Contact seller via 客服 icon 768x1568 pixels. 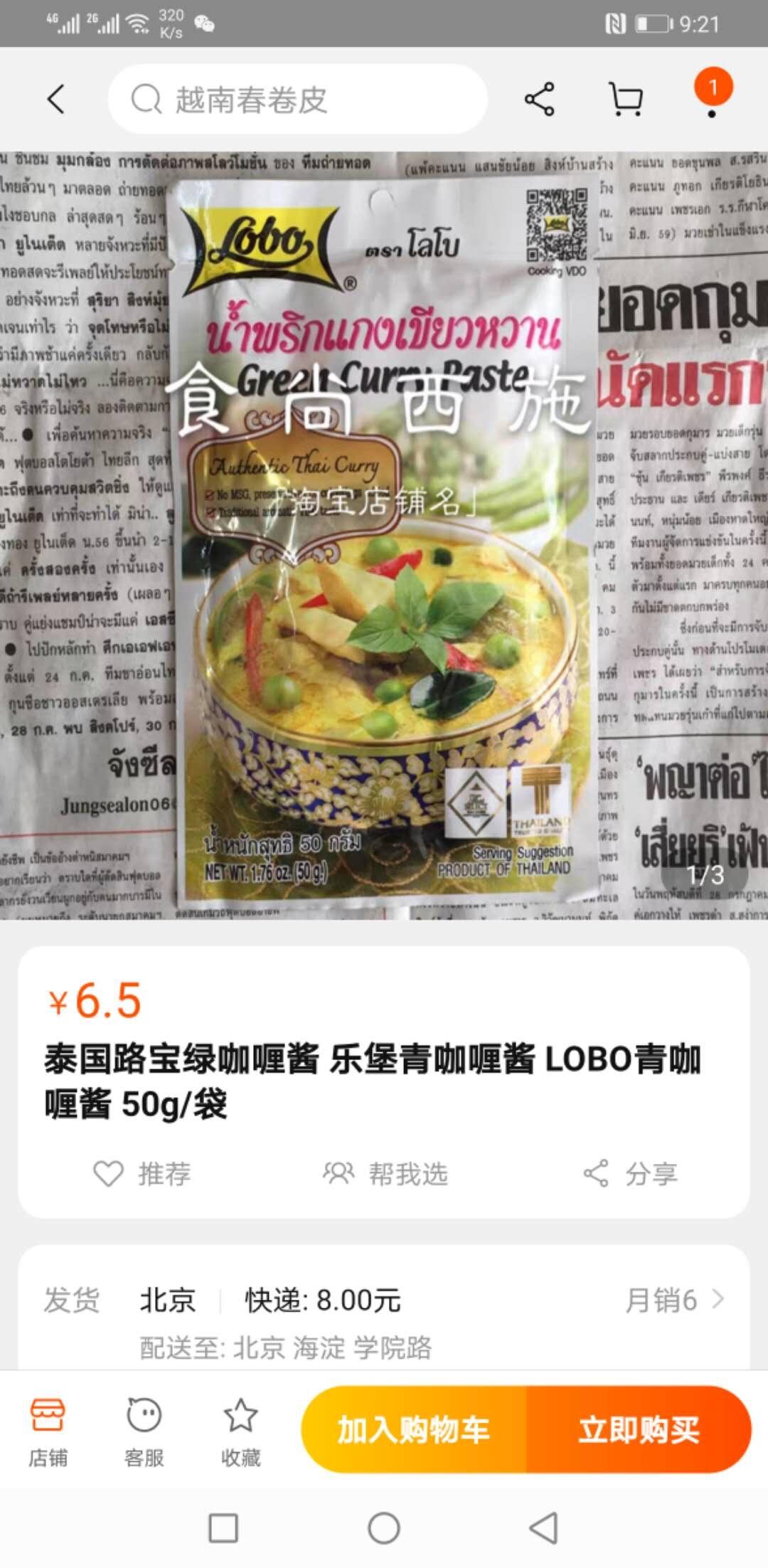145,1430
